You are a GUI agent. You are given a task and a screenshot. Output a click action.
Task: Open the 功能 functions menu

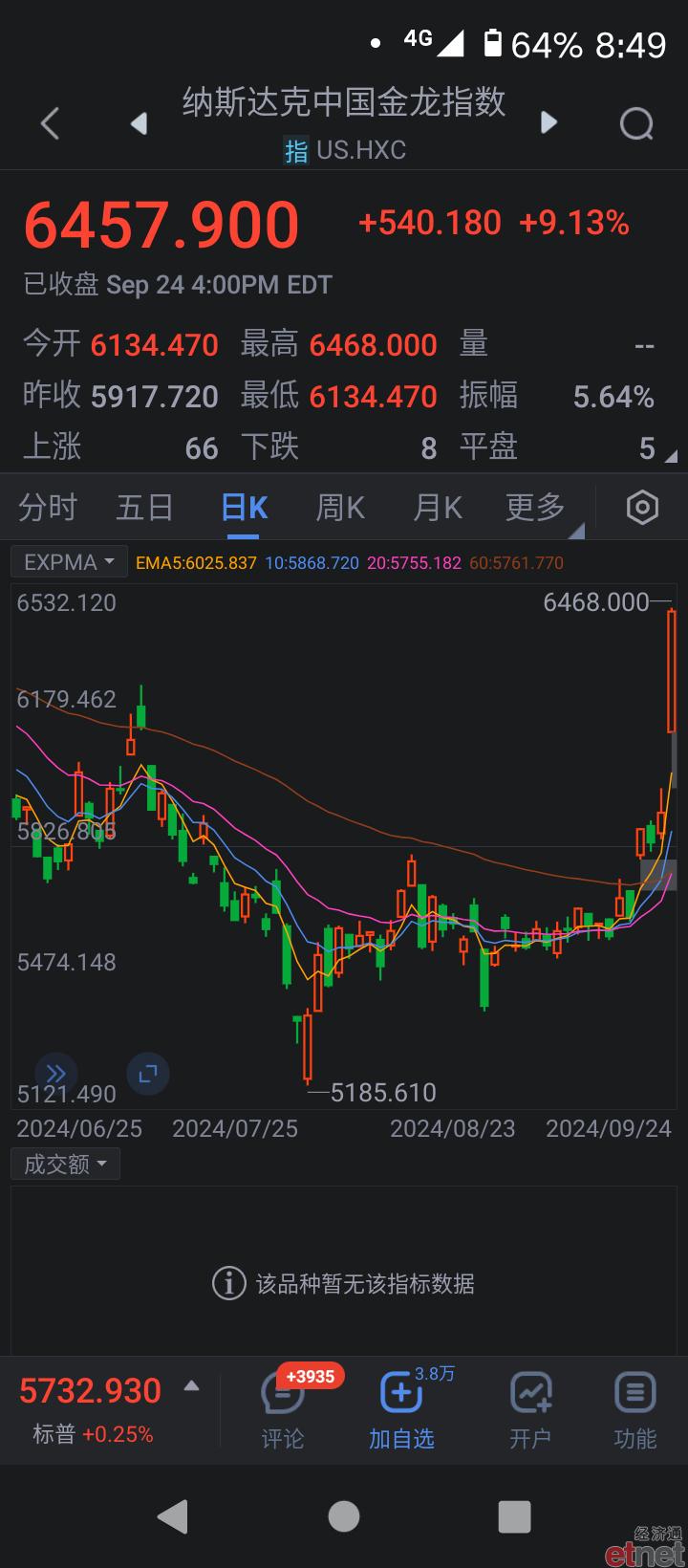(634, 1410)
